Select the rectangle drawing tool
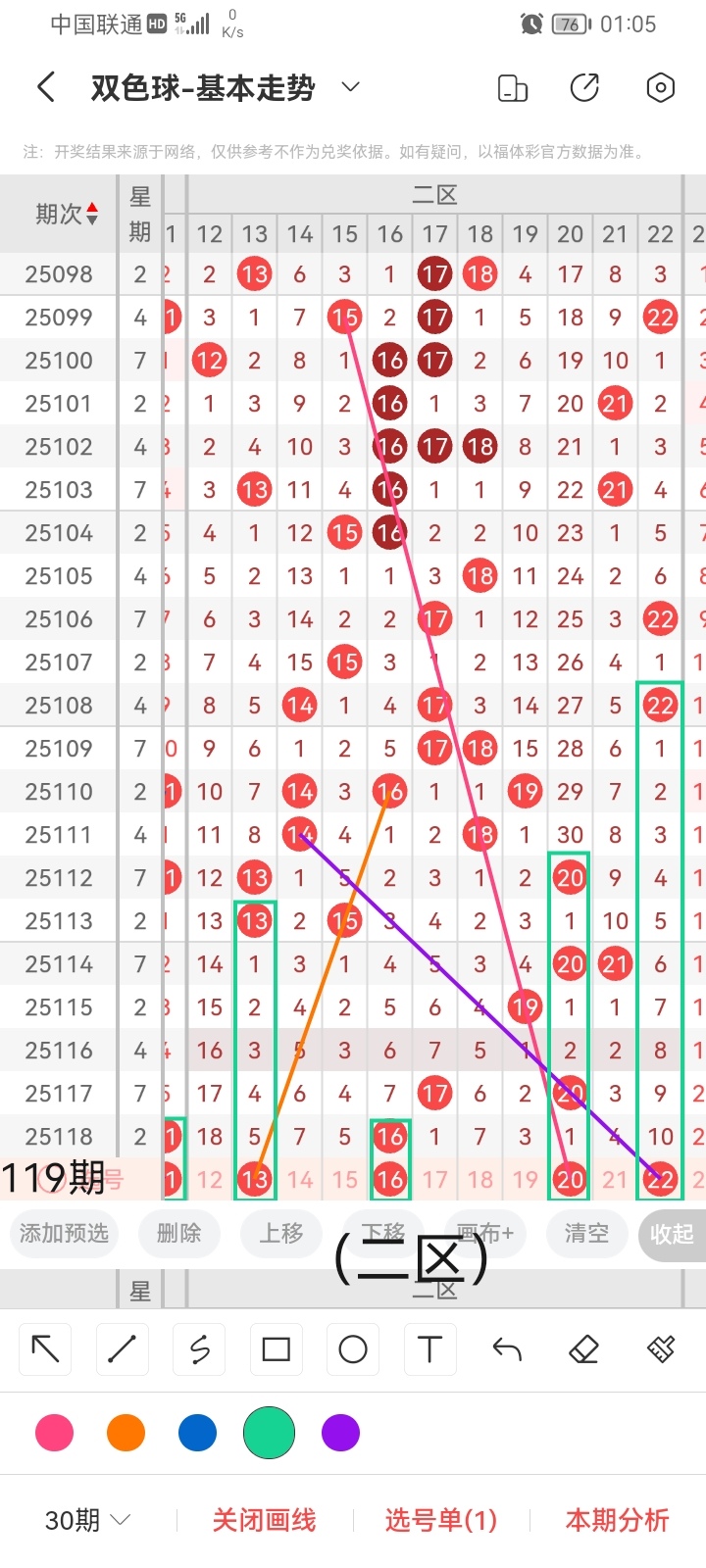The width and height of the screenshot is (706, 1568). coord(276,1349)
